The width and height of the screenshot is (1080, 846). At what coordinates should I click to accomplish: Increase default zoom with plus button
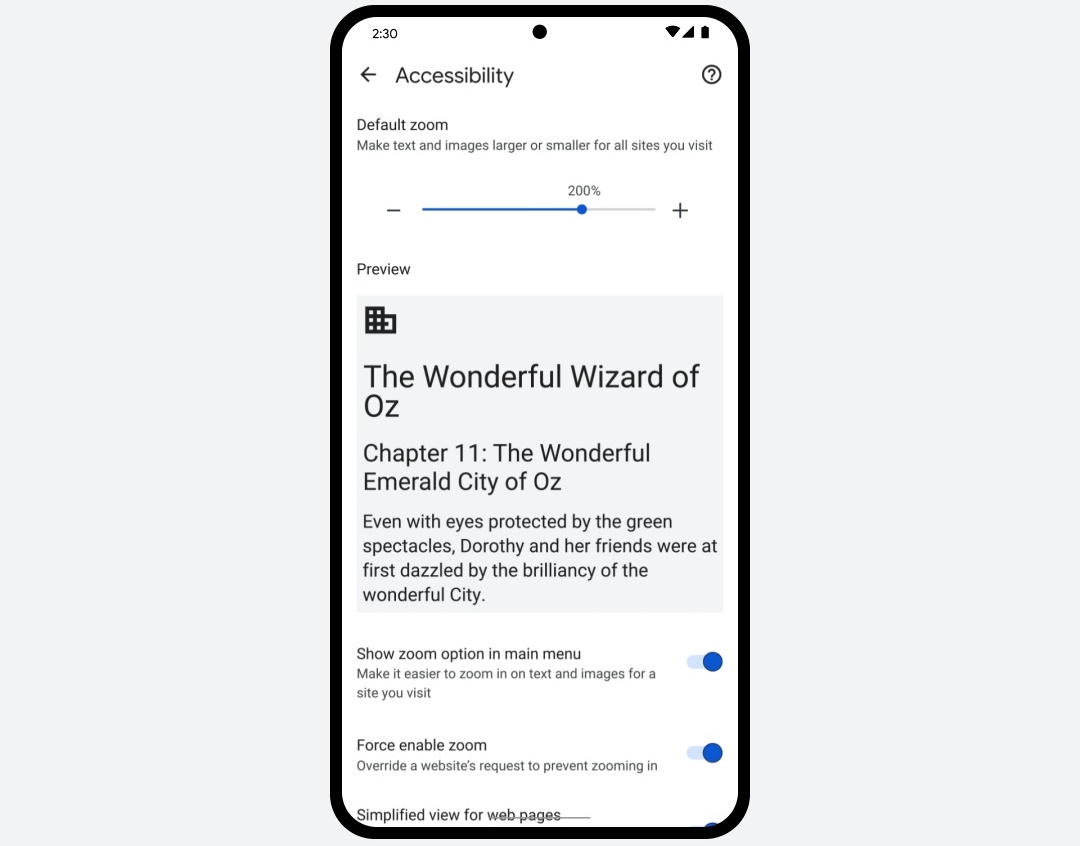coord(680,210)
